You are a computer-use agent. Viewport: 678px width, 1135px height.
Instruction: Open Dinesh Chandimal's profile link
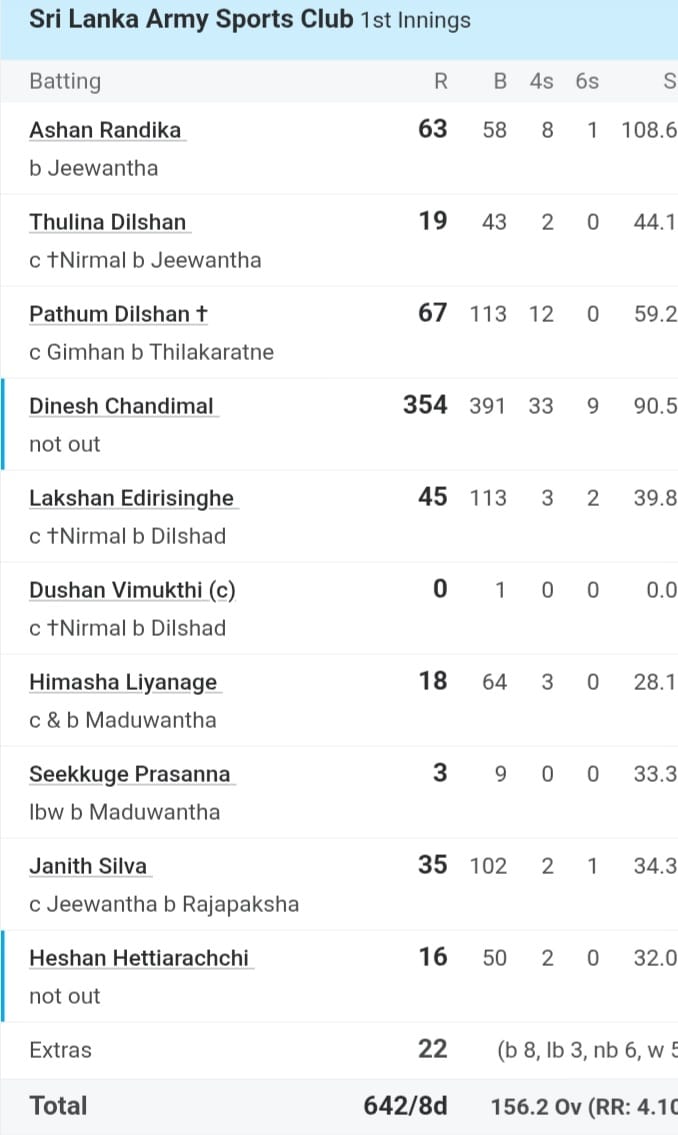pyautogui.click(x=121, y=406)
